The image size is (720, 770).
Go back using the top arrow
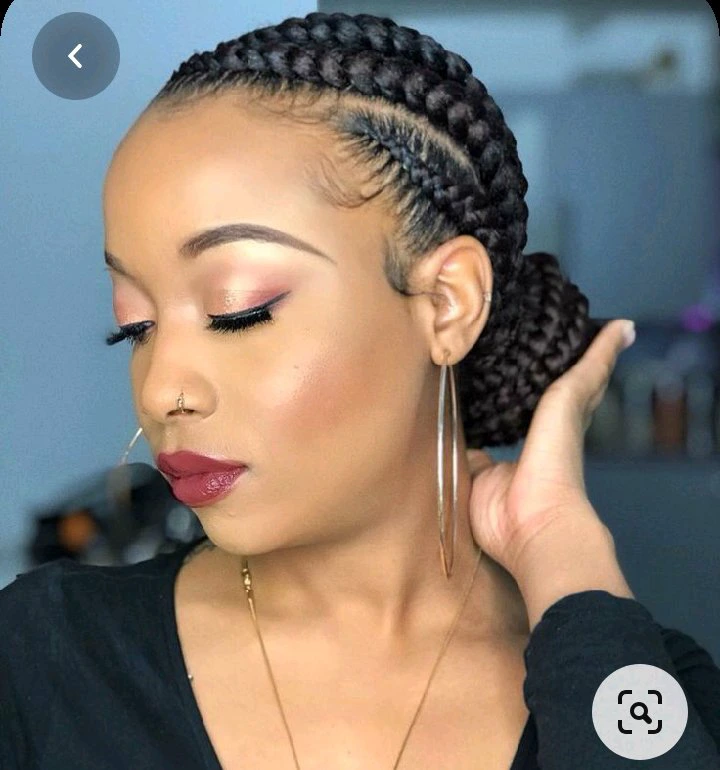point(76,56)
